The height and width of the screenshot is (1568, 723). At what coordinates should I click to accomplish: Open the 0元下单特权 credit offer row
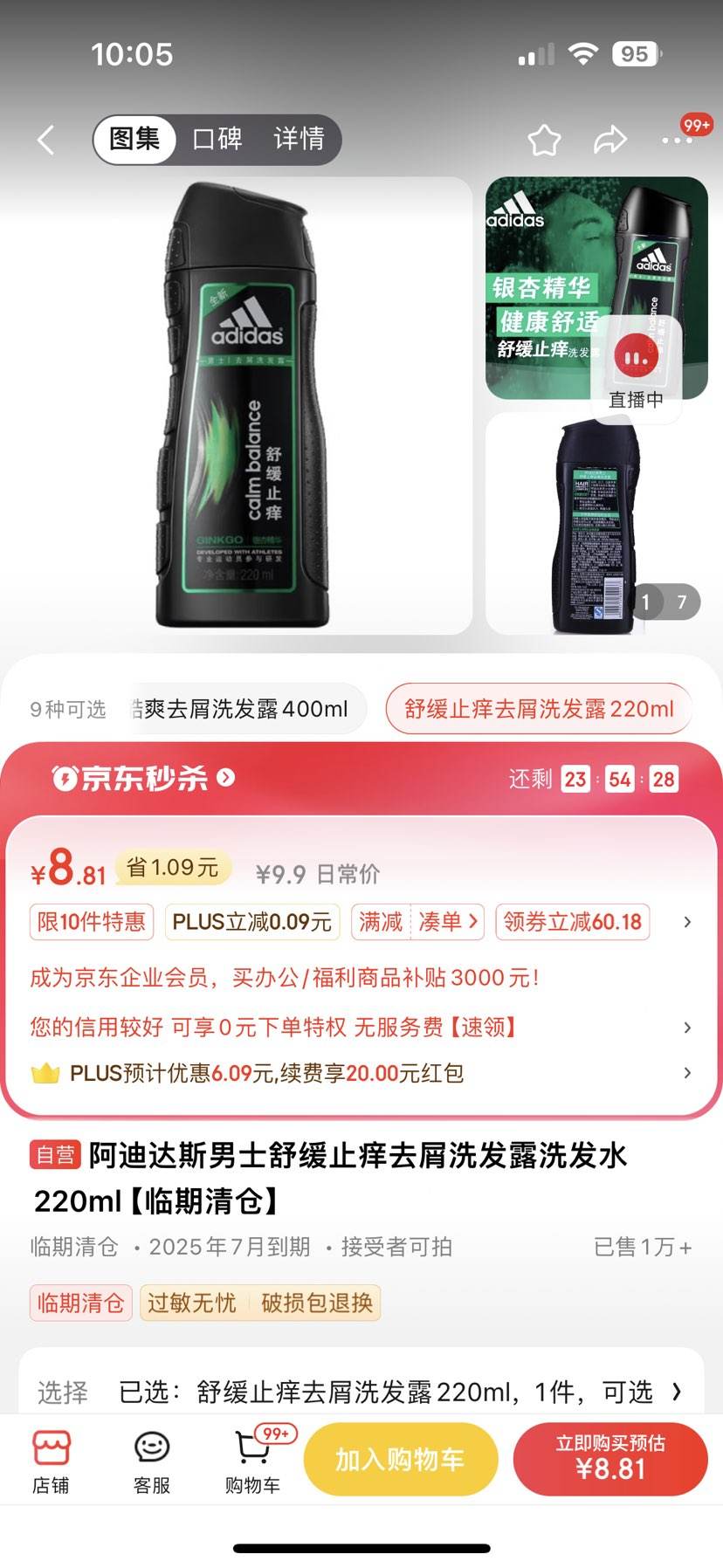pos(358,1027)
